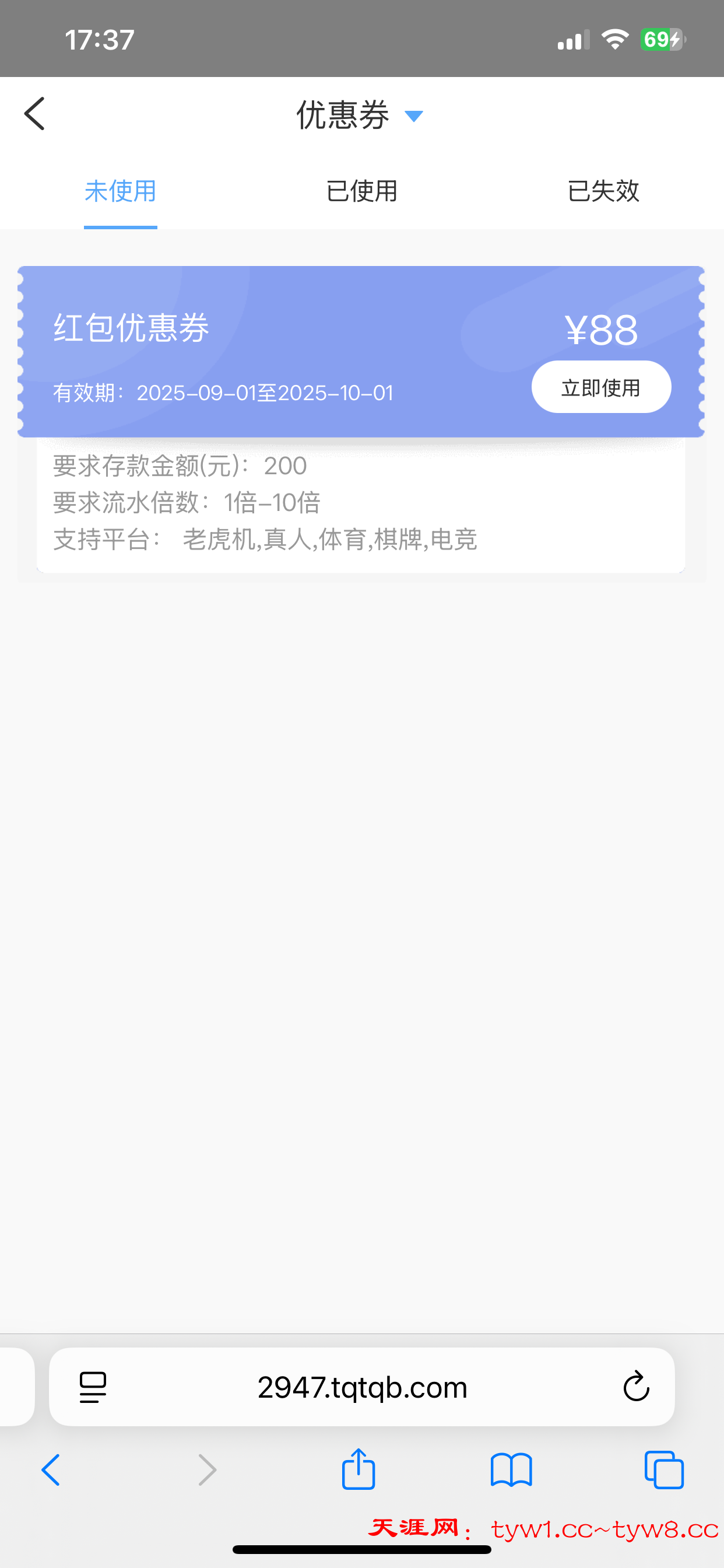Tap the 2947.tqtqb.com address bar
724x1568 pixels.
pyautogui.click(x=362, y=1387)
